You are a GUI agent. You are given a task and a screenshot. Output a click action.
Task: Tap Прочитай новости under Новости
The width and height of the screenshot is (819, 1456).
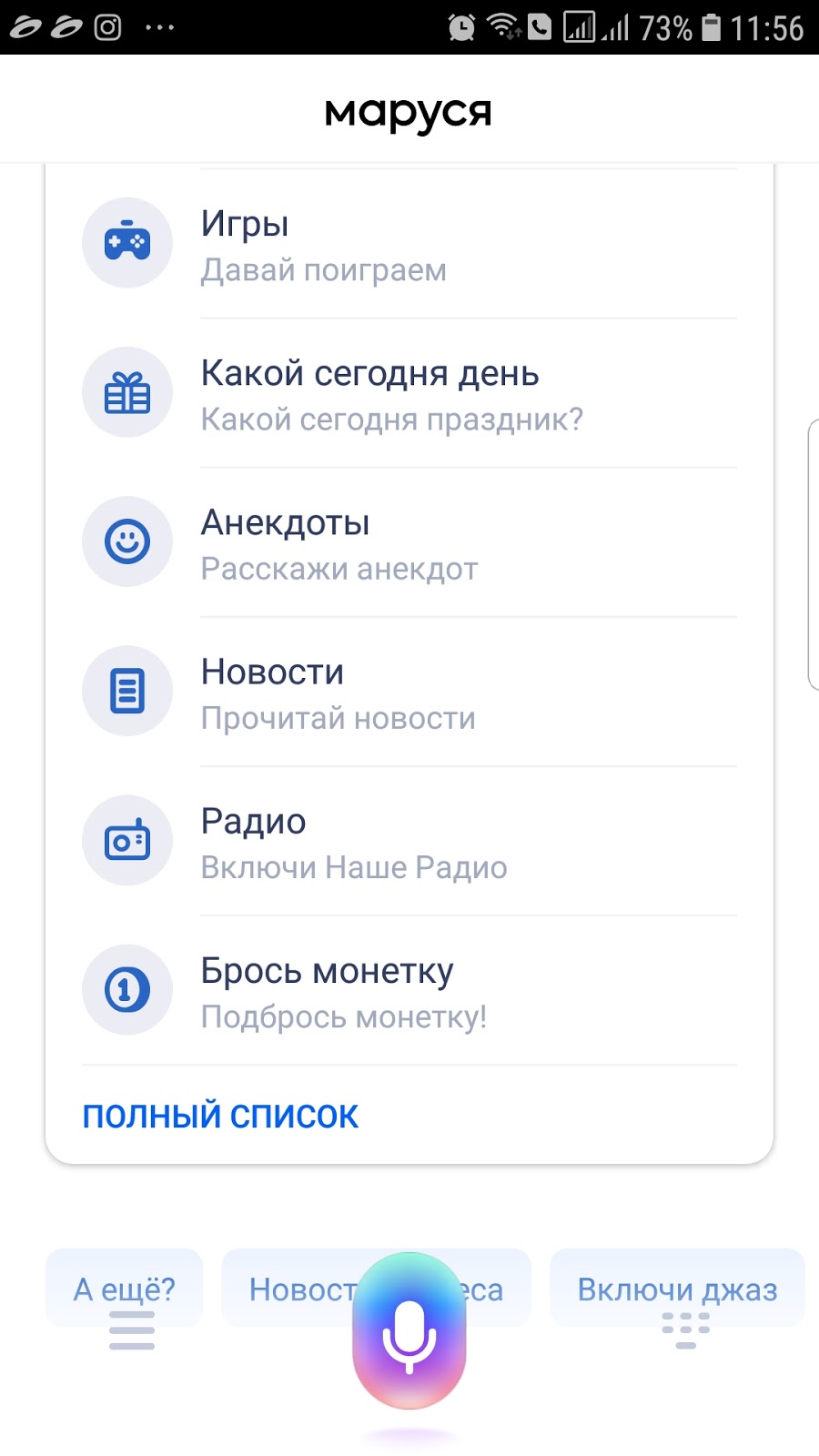338,718
